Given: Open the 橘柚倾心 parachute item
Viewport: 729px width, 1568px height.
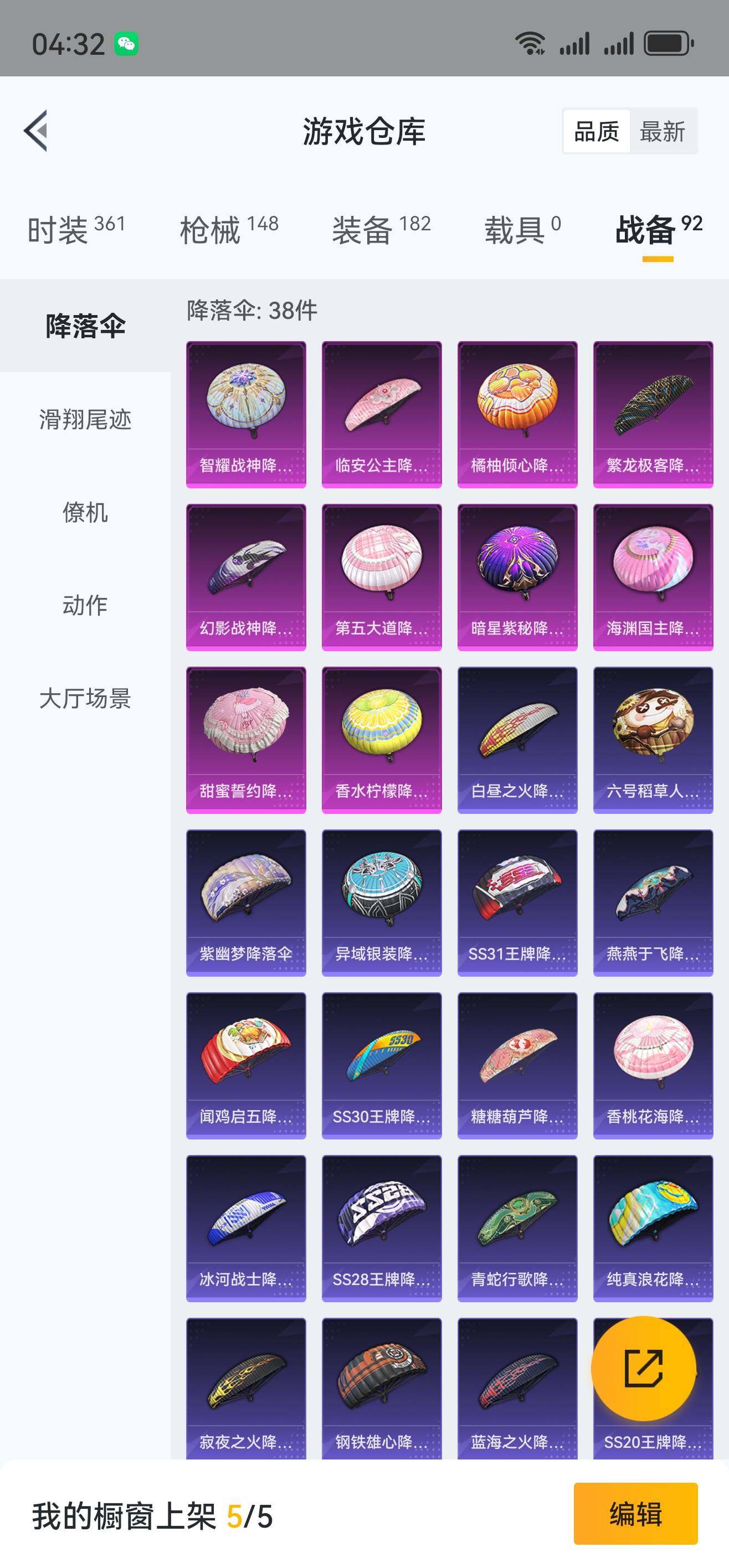Looking at the screenshot, I should [x=518, y=415].
